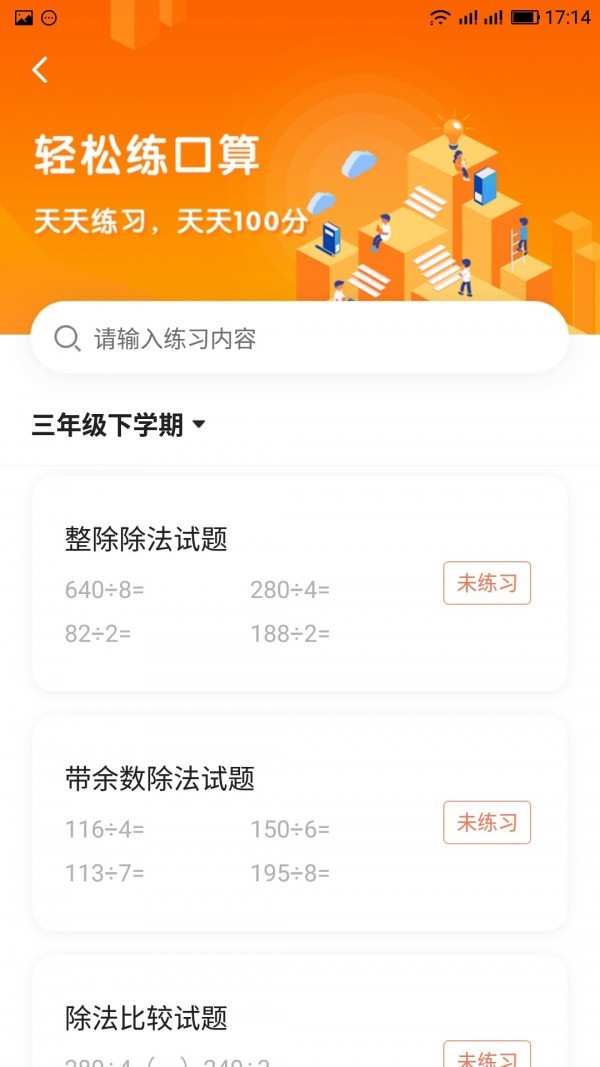The width and height of the screenshot is (600, 1067).
Task: Go back using the top-left arrow
Action: point(40,70)
